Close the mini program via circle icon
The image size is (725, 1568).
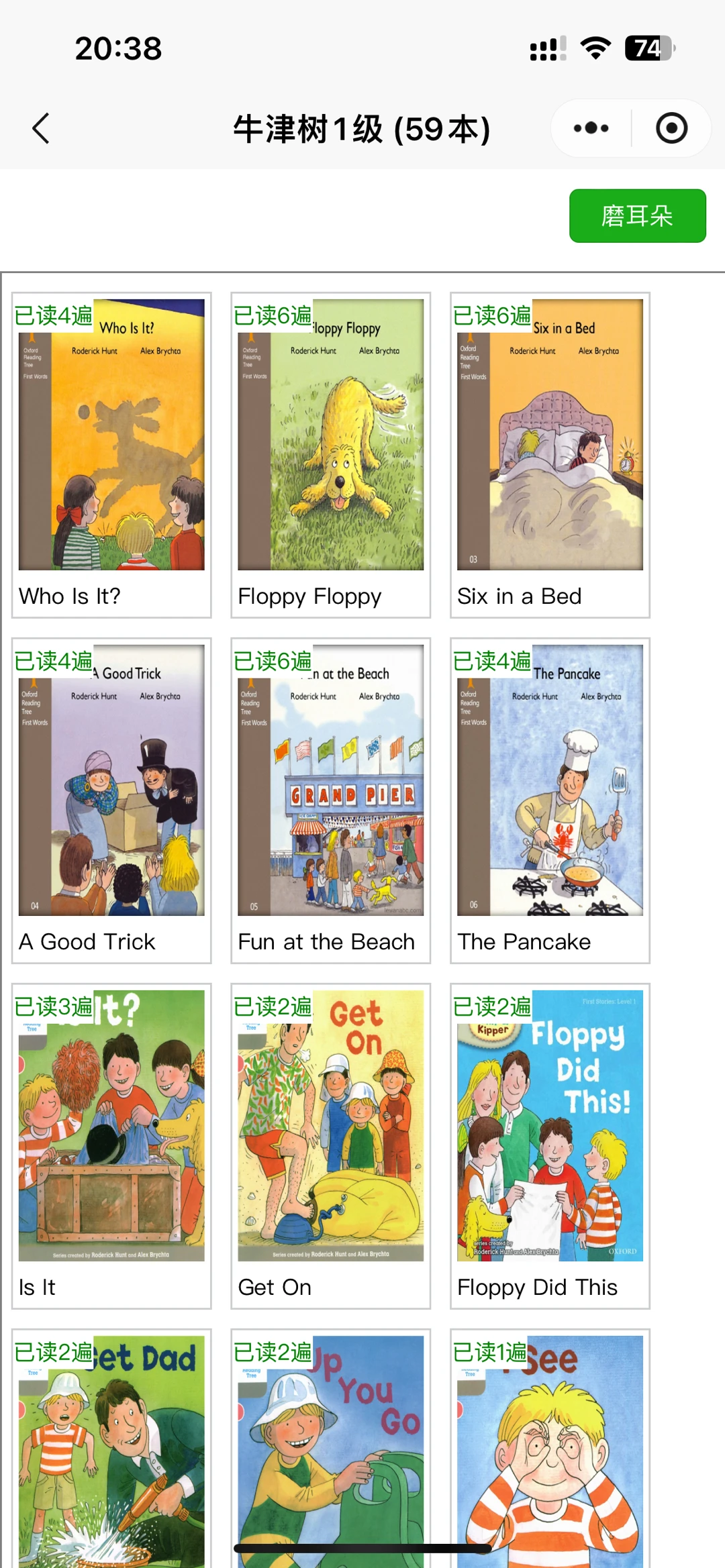coord(671,128)
